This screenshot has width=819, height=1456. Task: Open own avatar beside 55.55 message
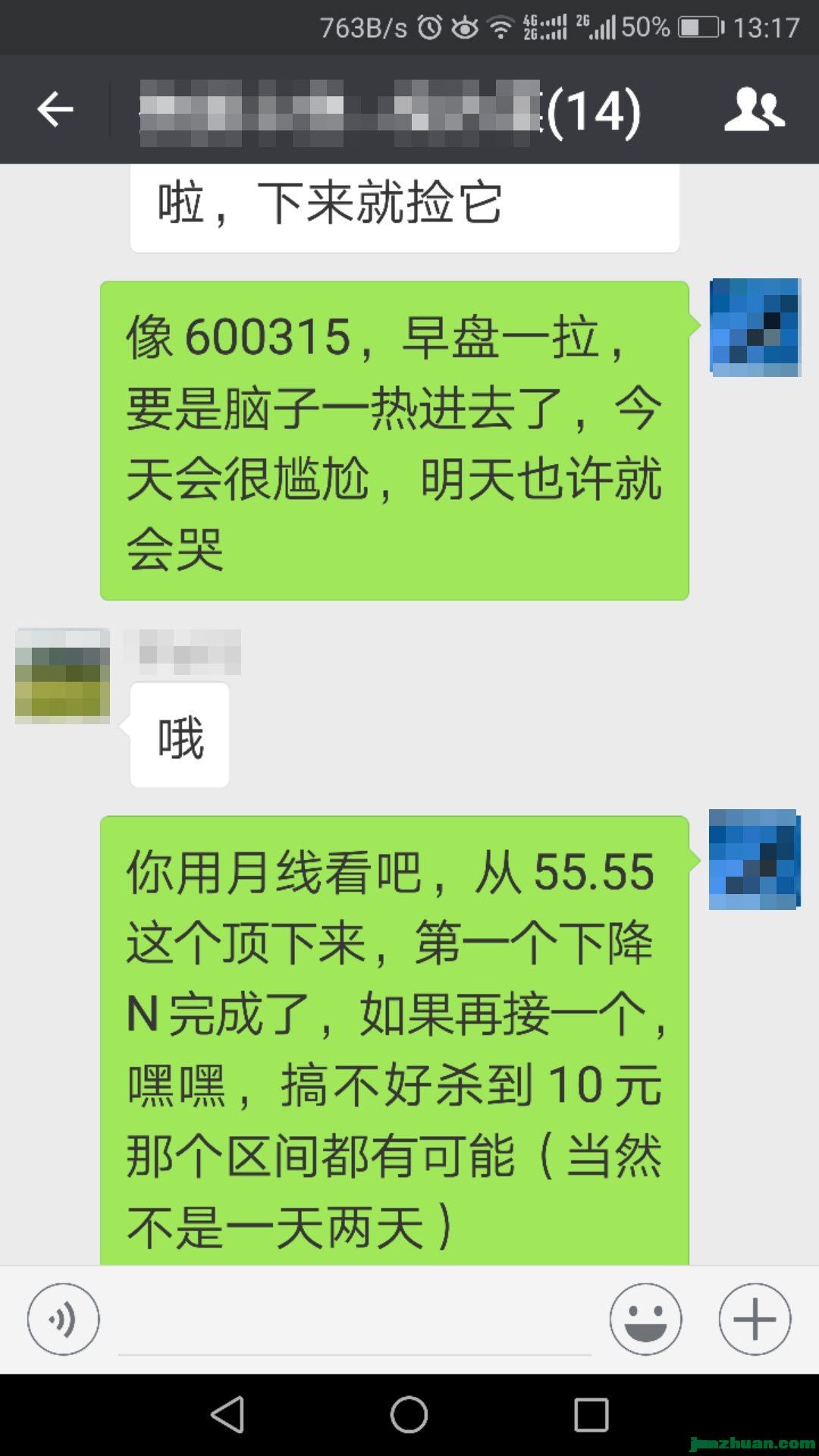(755, 859)
